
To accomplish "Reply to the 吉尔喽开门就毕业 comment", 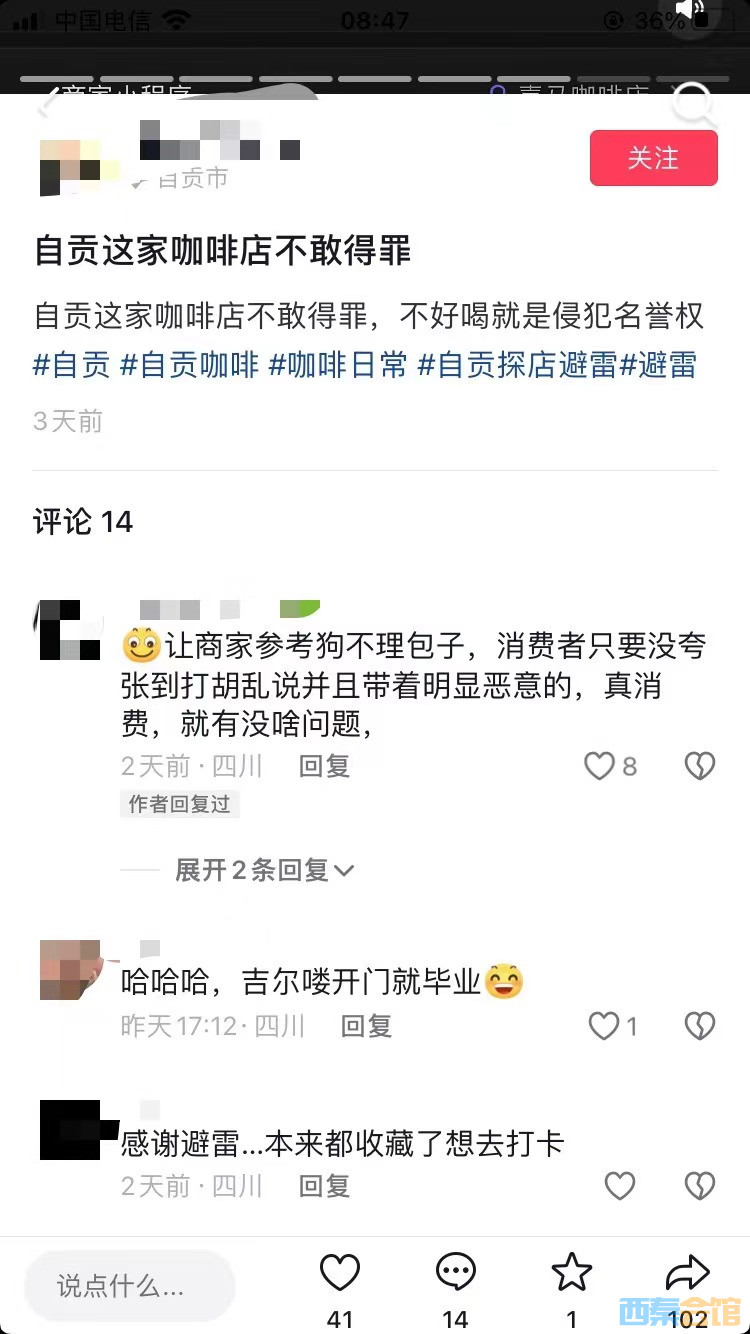I will pyautogui.click(x=366, y=1026).
